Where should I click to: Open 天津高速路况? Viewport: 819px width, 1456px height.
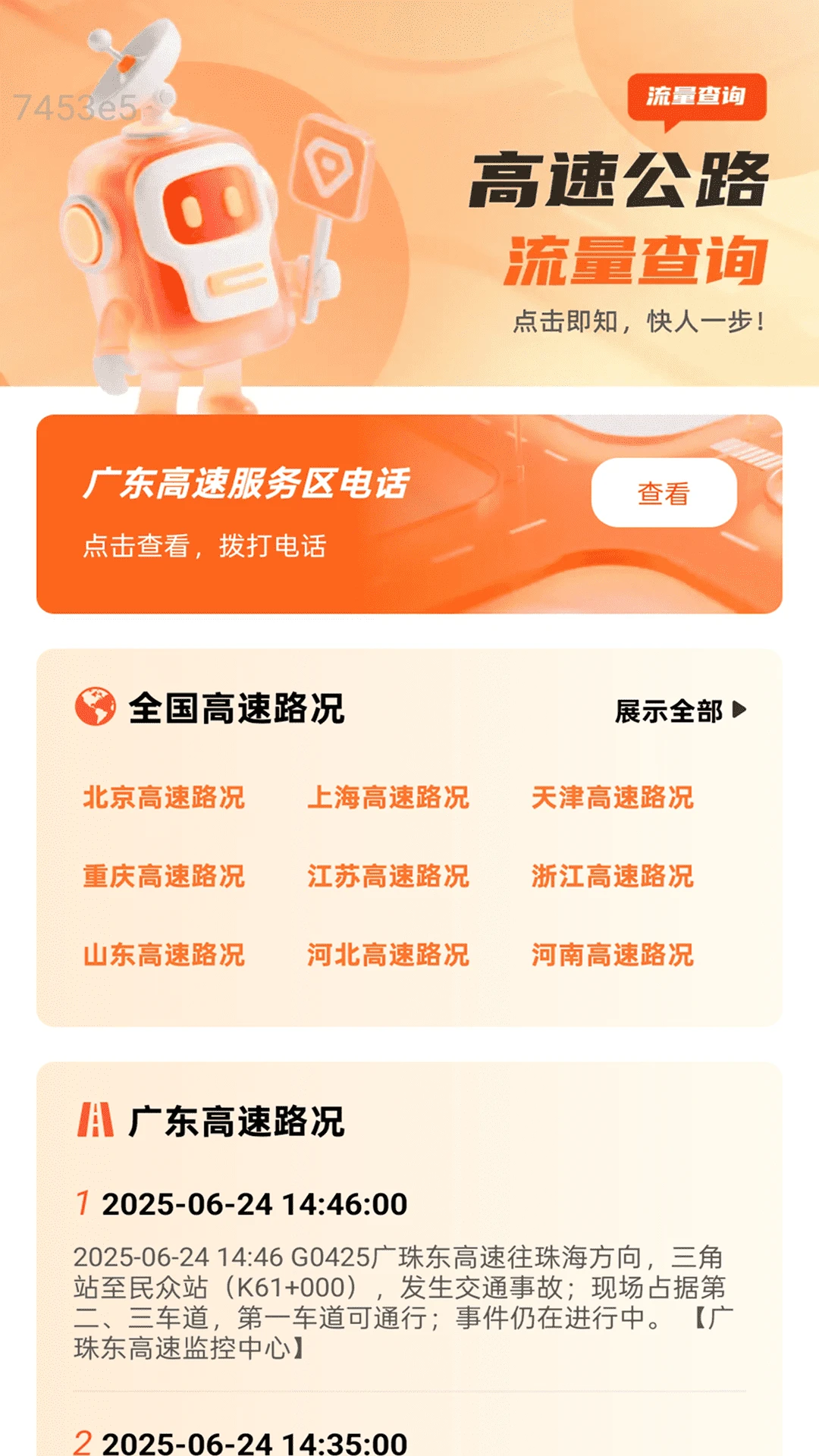tap(613, 798)
